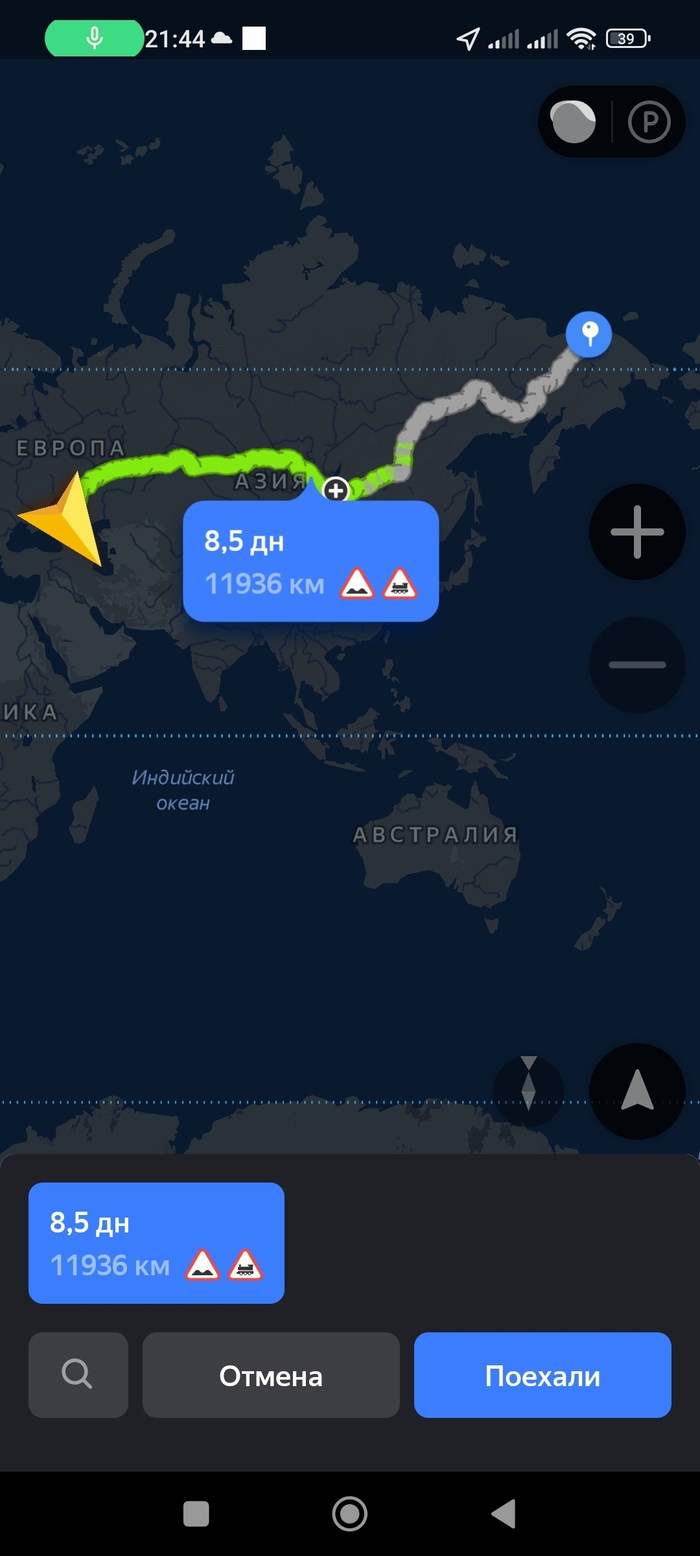Center map on current location arrow
The image size is (700, 1556).
click(637, 1092)
